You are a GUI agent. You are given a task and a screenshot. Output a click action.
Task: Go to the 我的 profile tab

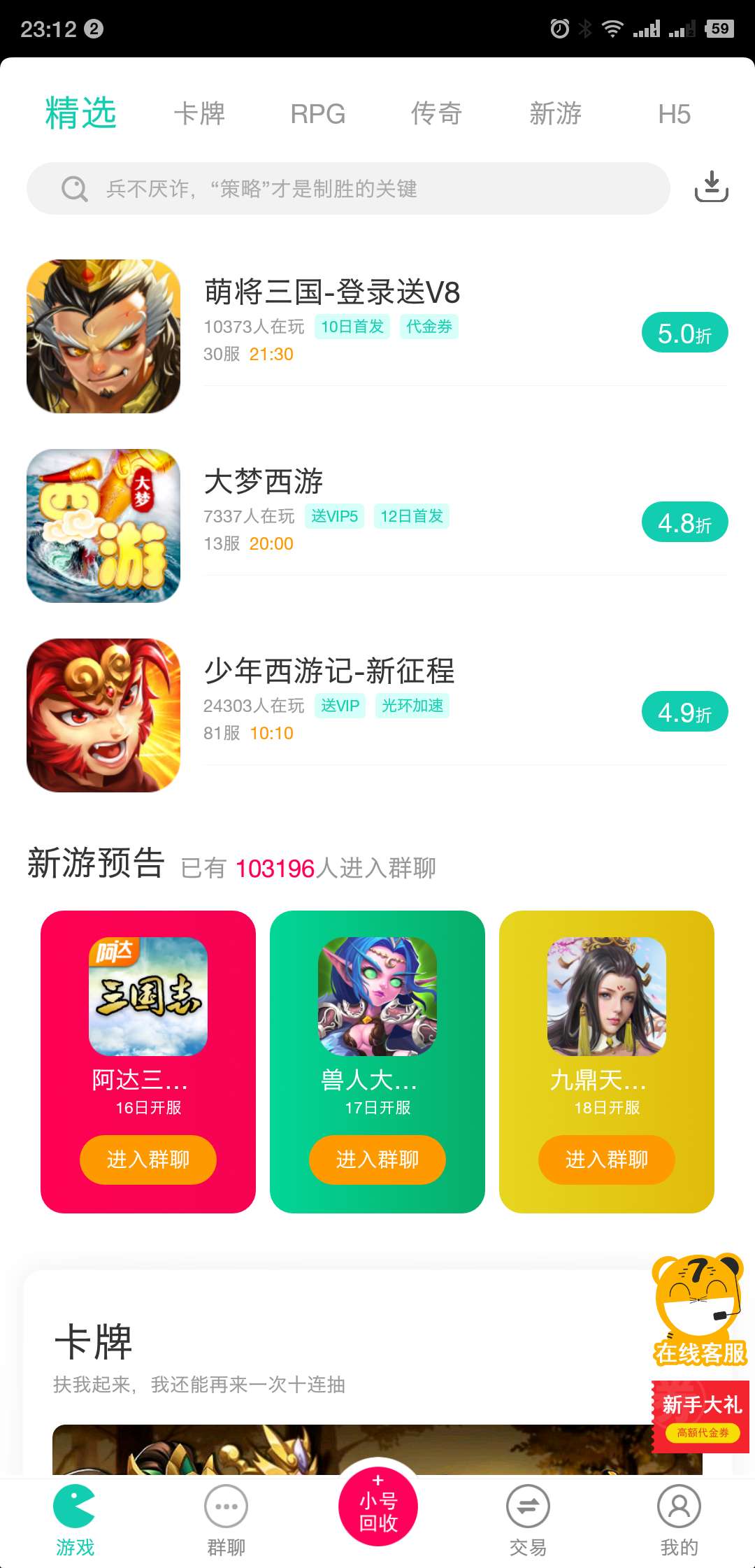click(x=679, y=1519)
